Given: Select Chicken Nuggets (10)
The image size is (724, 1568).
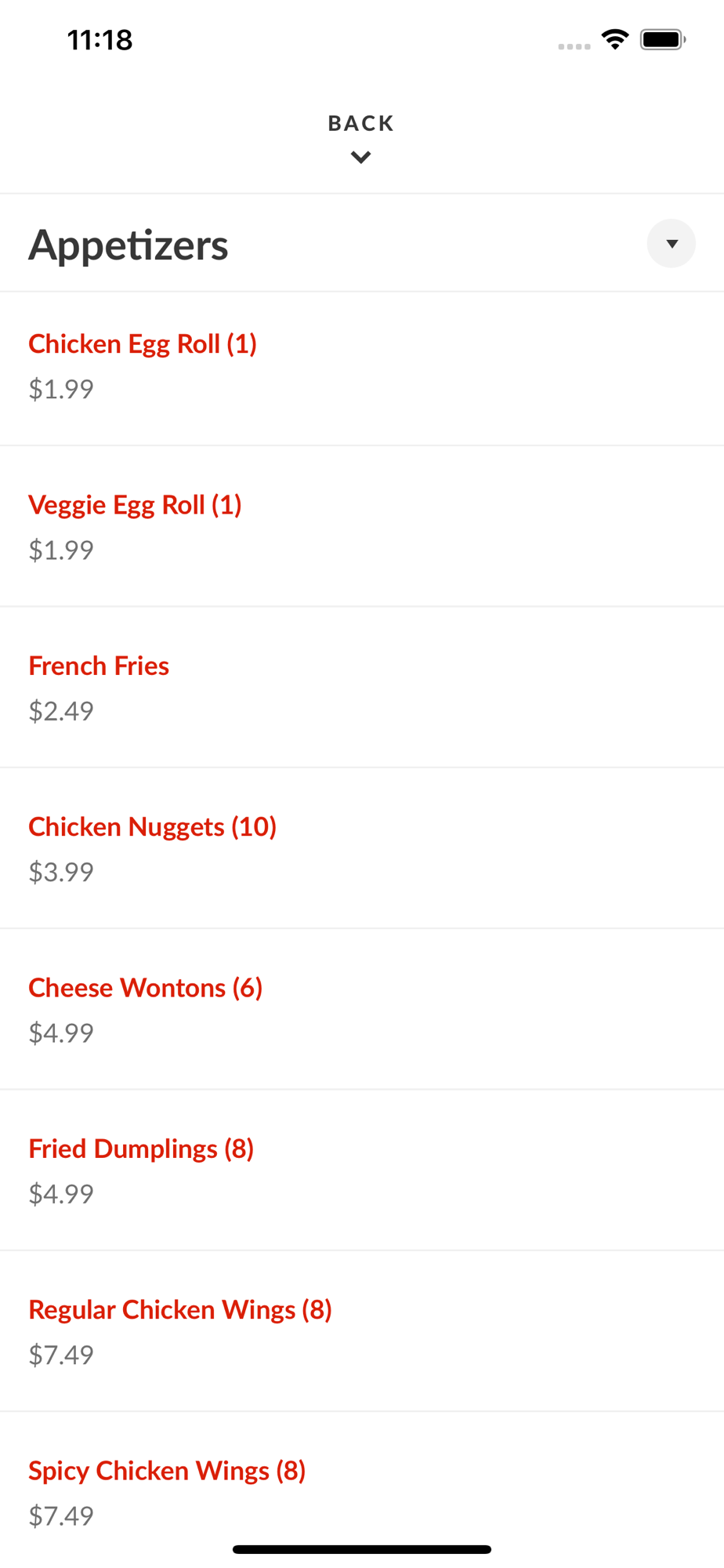Looking at the screenshot, I should tap(153, 827).
